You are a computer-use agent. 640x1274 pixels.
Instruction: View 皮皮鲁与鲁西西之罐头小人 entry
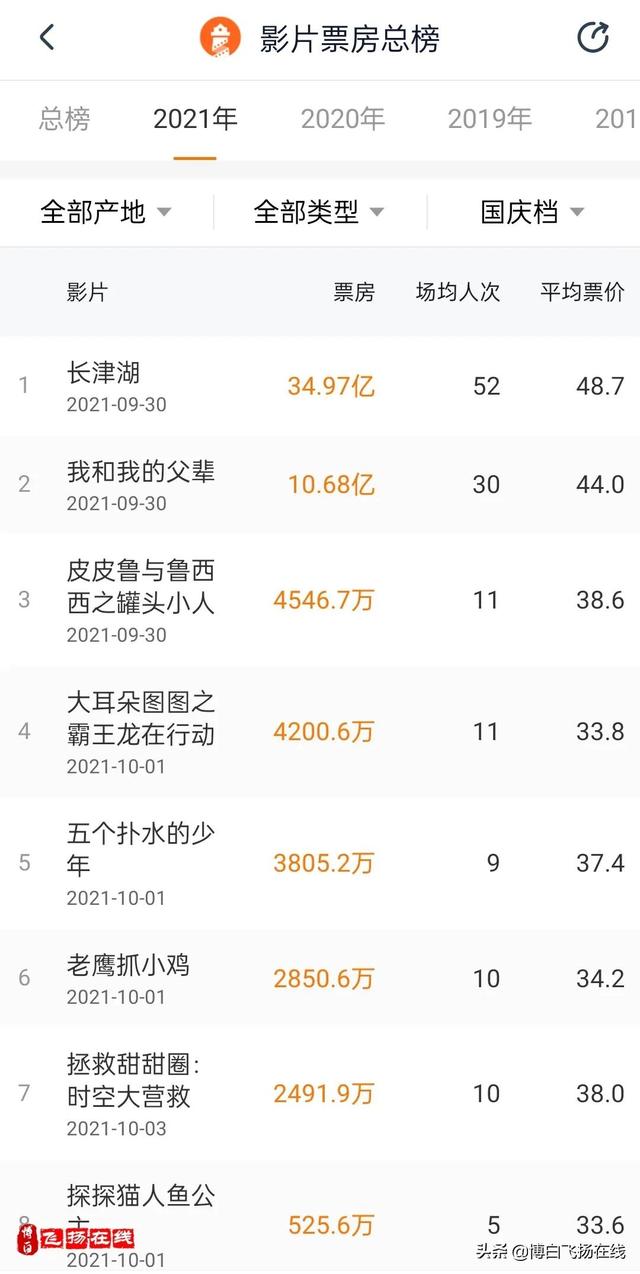320,600
